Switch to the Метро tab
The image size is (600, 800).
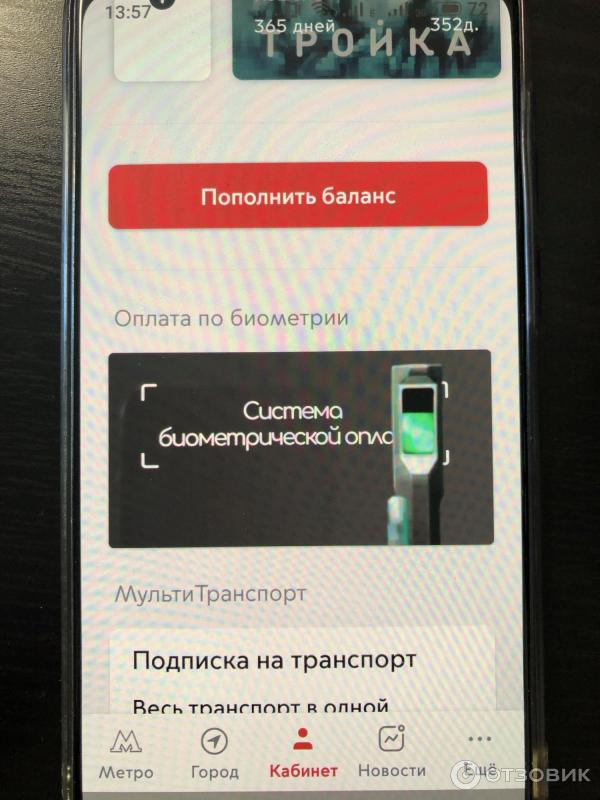click(126, 754)
